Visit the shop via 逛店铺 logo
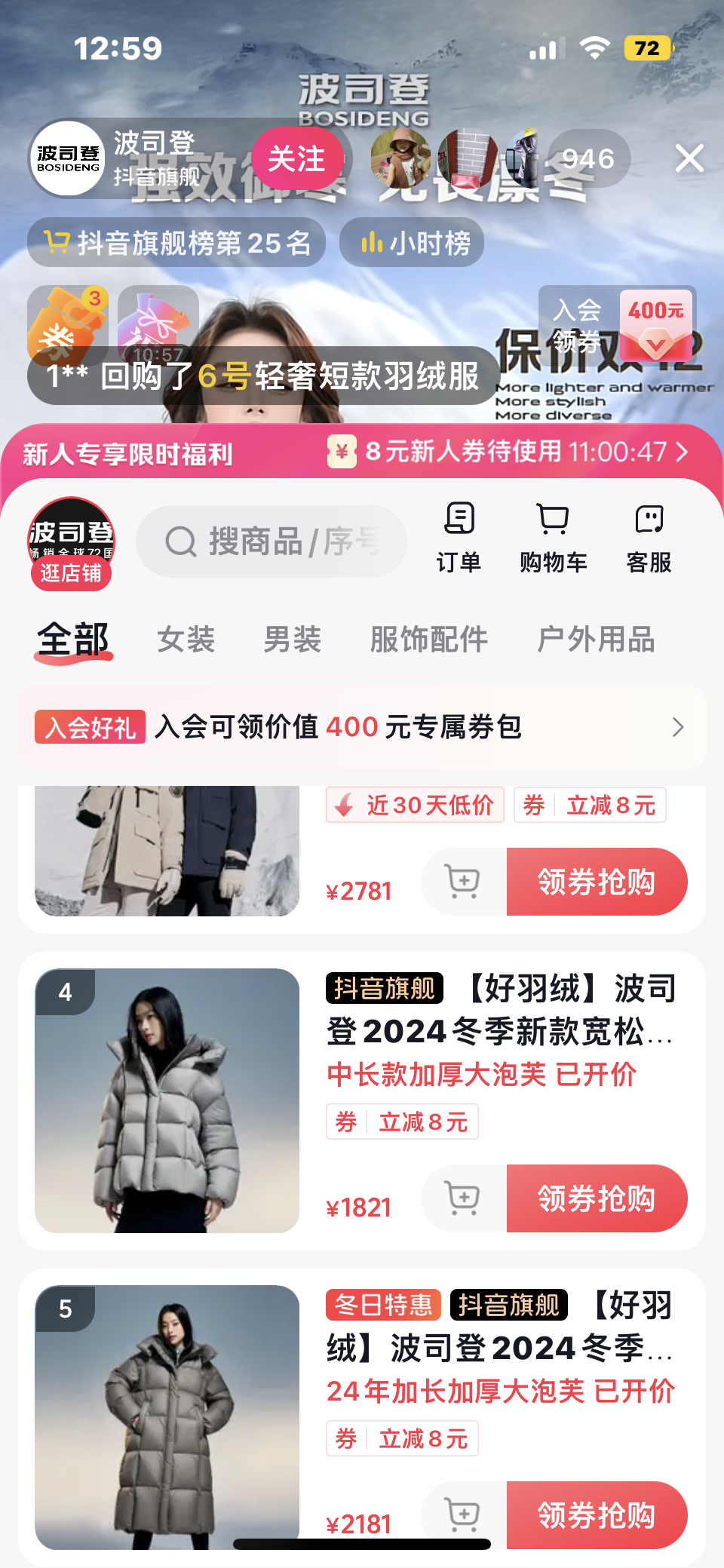Screen dimensions: 724x1568 (x=71, y=543)
